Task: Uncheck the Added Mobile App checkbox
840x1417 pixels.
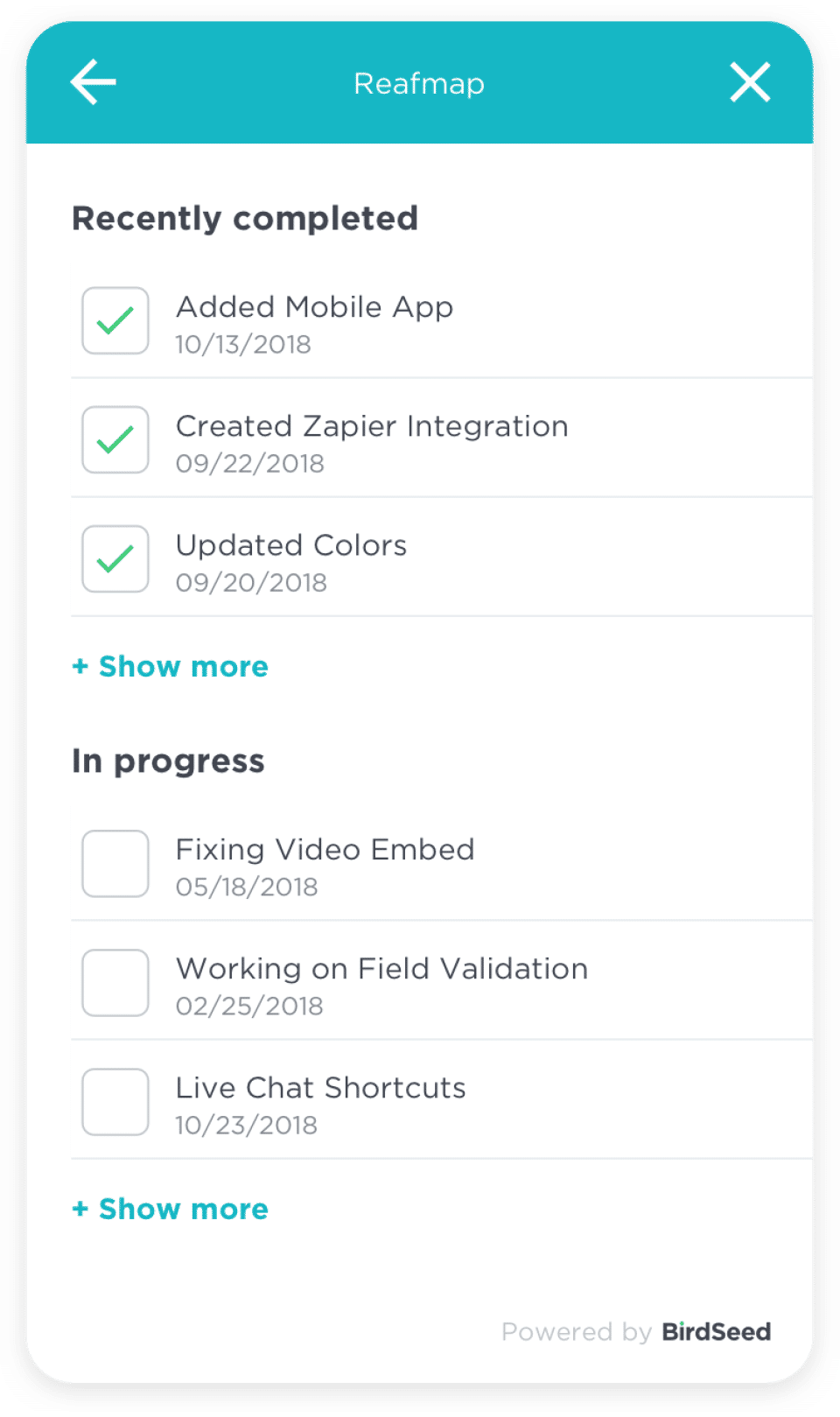Action: 115,321
